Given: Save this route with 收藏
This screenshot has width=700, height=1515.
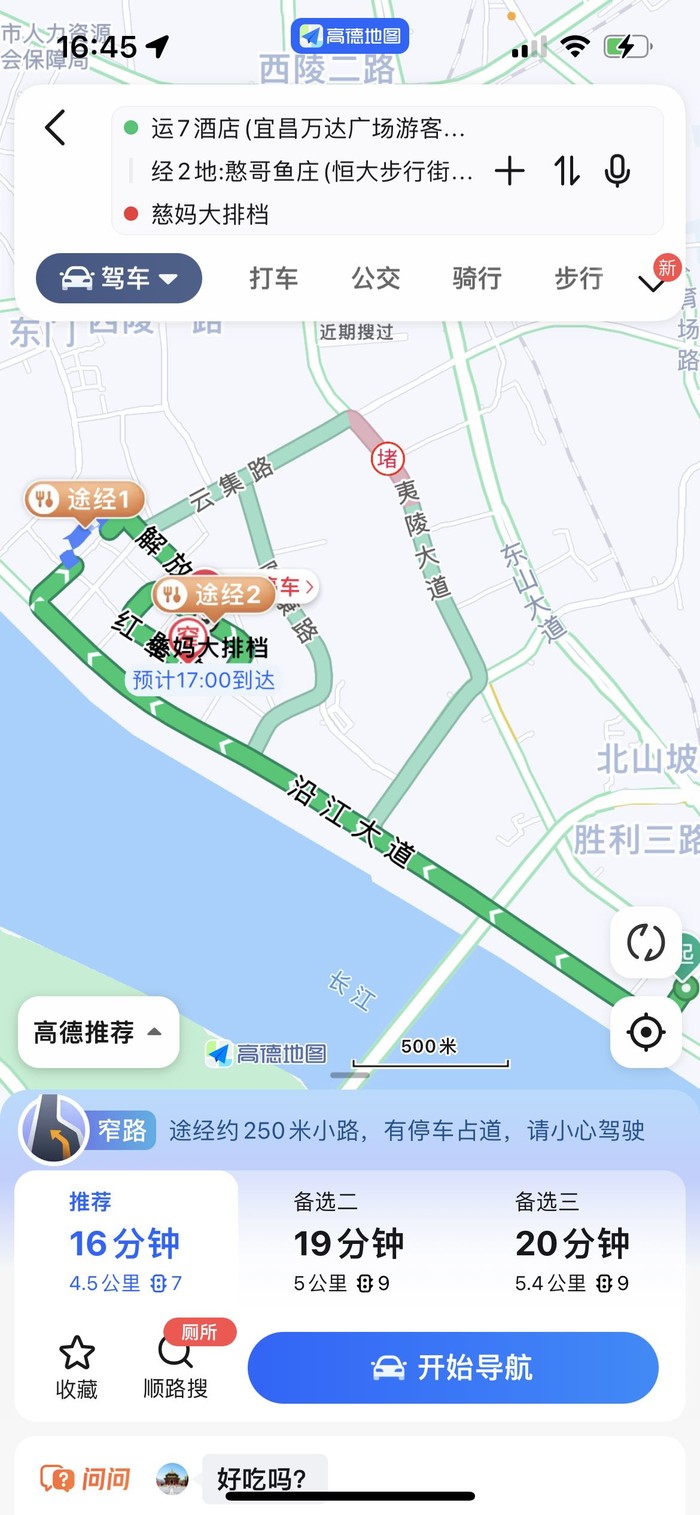Looking at the screenshot, I should pyautogui.click(x=77, y=1367).
